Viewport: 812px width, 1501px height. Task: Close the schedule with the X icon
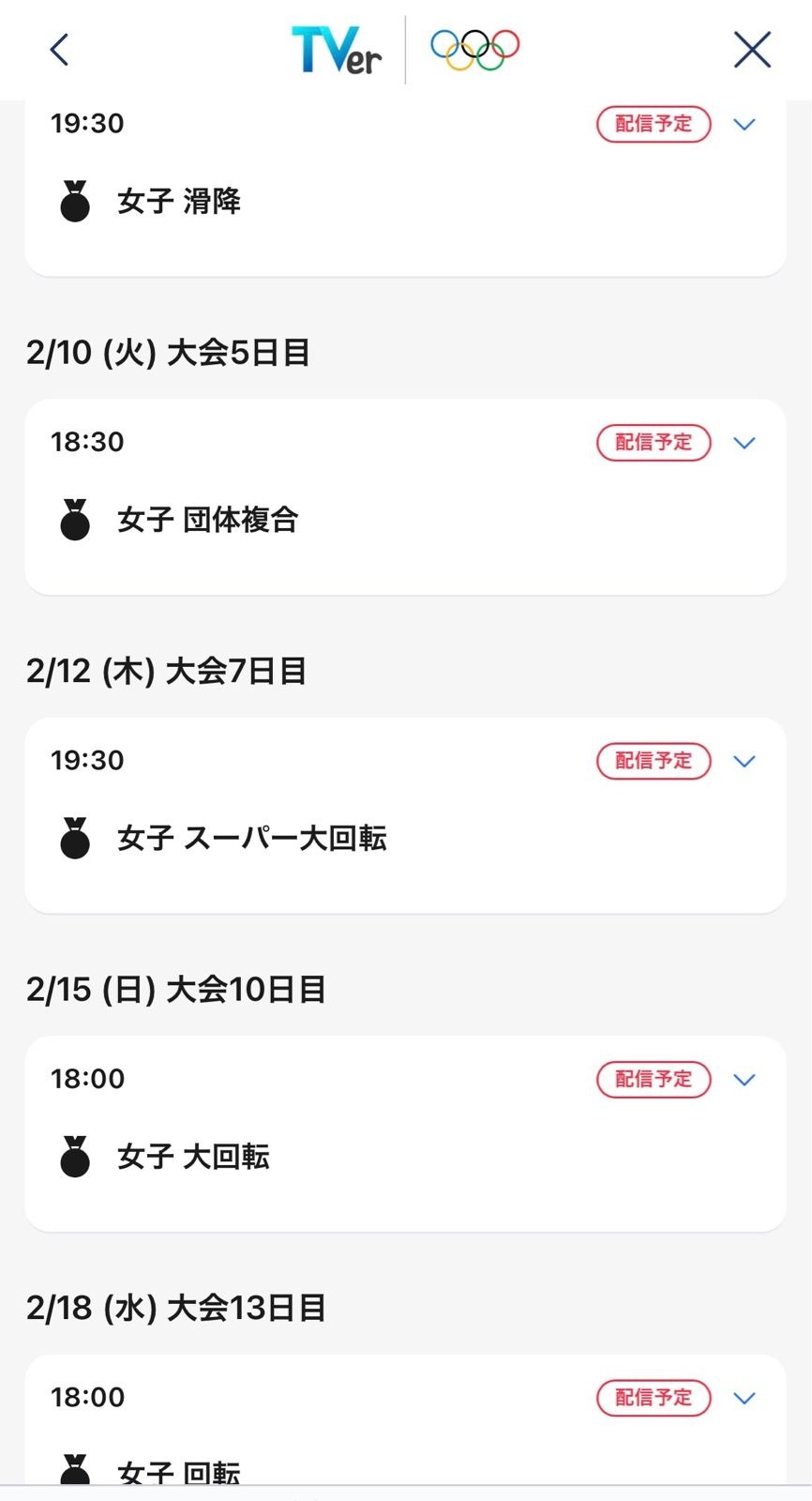[x=752, y=50]
